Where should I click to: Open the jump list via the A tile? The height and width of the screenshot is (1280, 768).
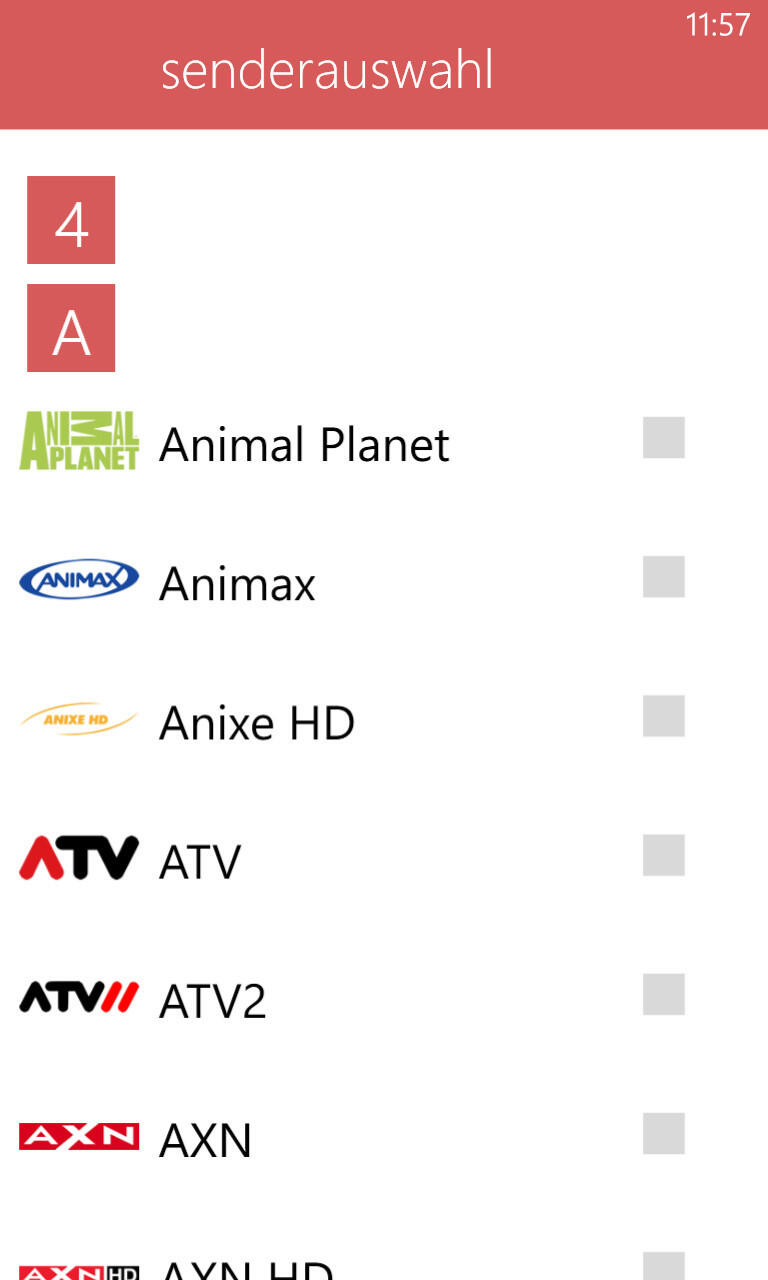click(71, 328)
